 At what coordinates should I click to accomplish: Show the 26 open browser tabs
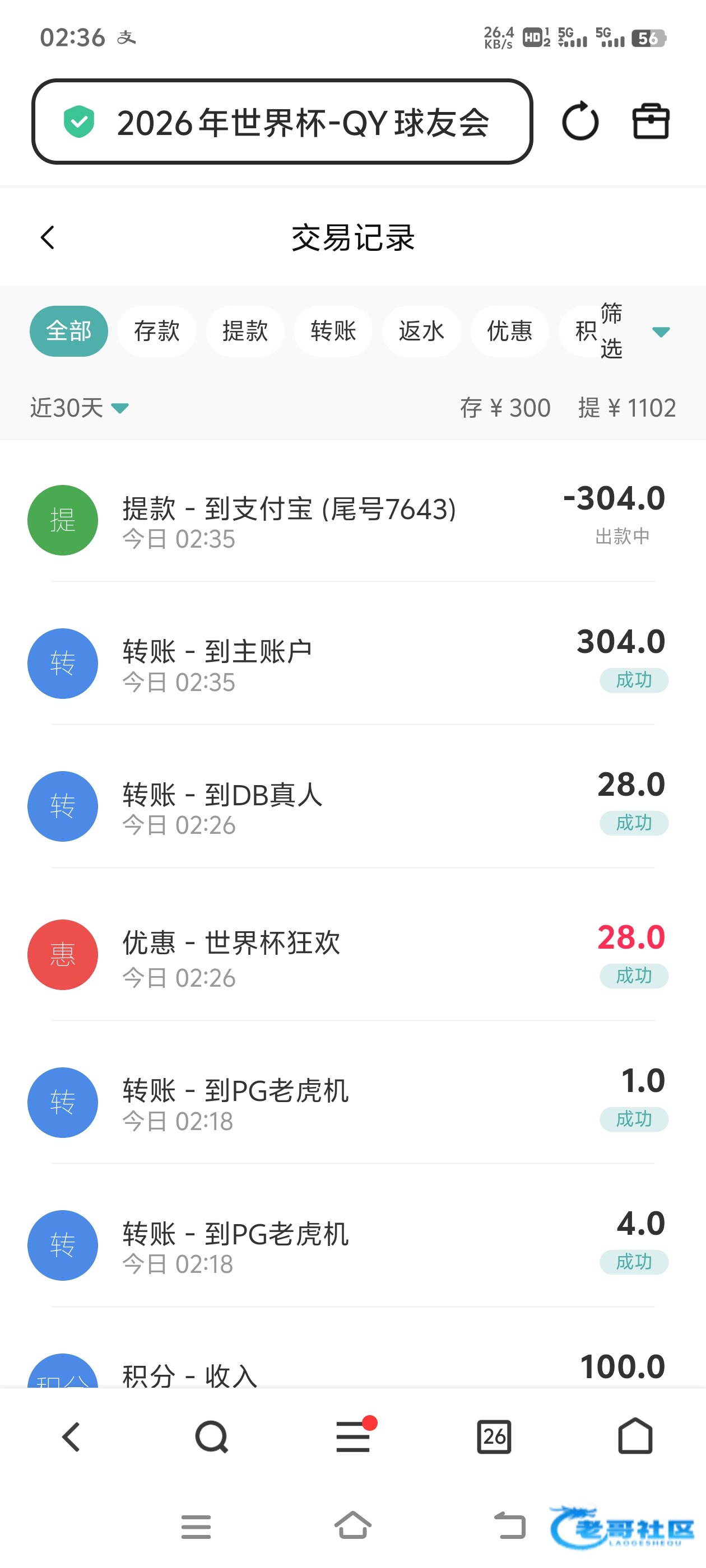(x=494, y=1437)
